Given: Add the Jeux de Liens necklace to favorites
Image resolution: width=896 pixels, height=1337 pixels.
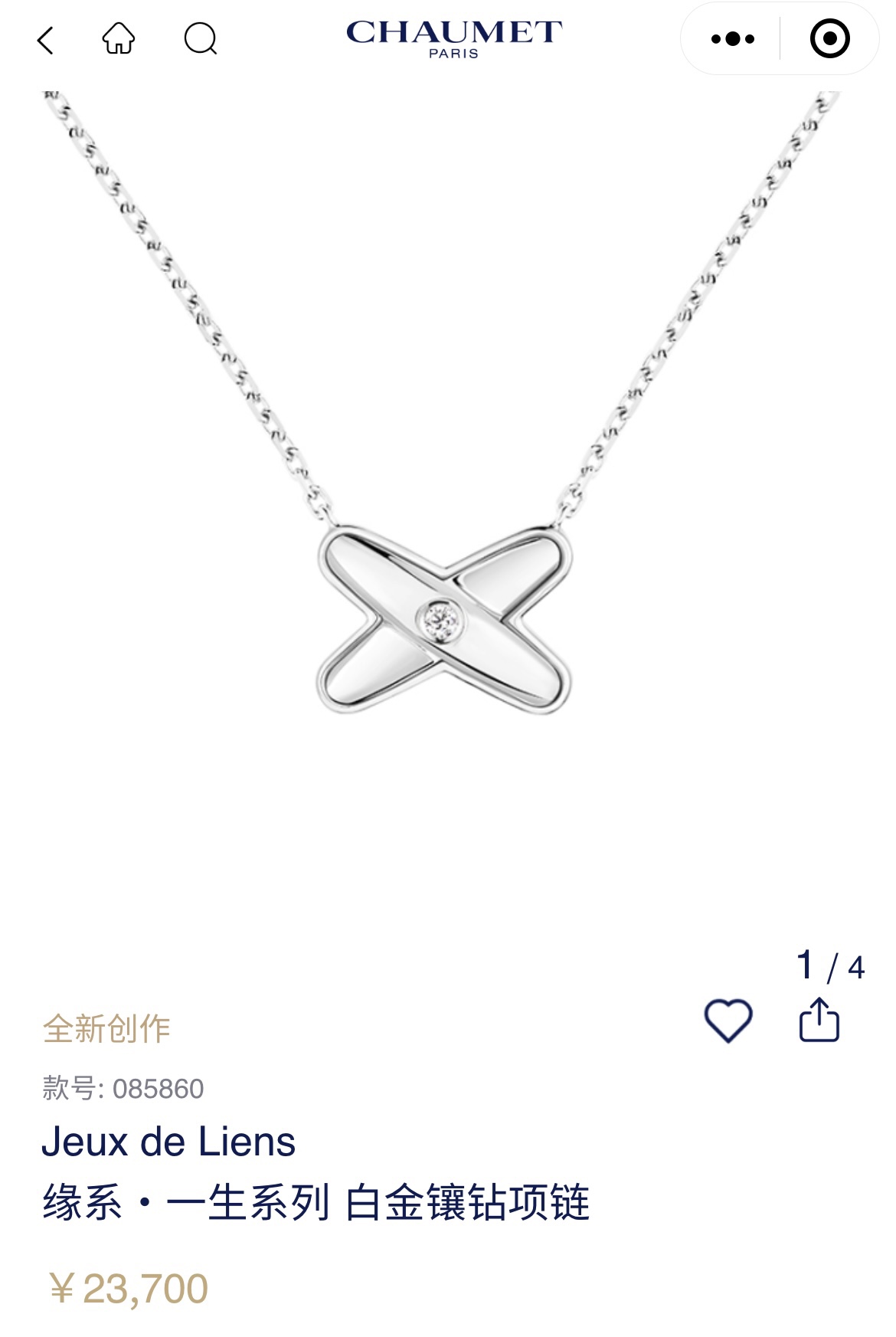Looking at the screenshot, I should tap(728, 1021).
